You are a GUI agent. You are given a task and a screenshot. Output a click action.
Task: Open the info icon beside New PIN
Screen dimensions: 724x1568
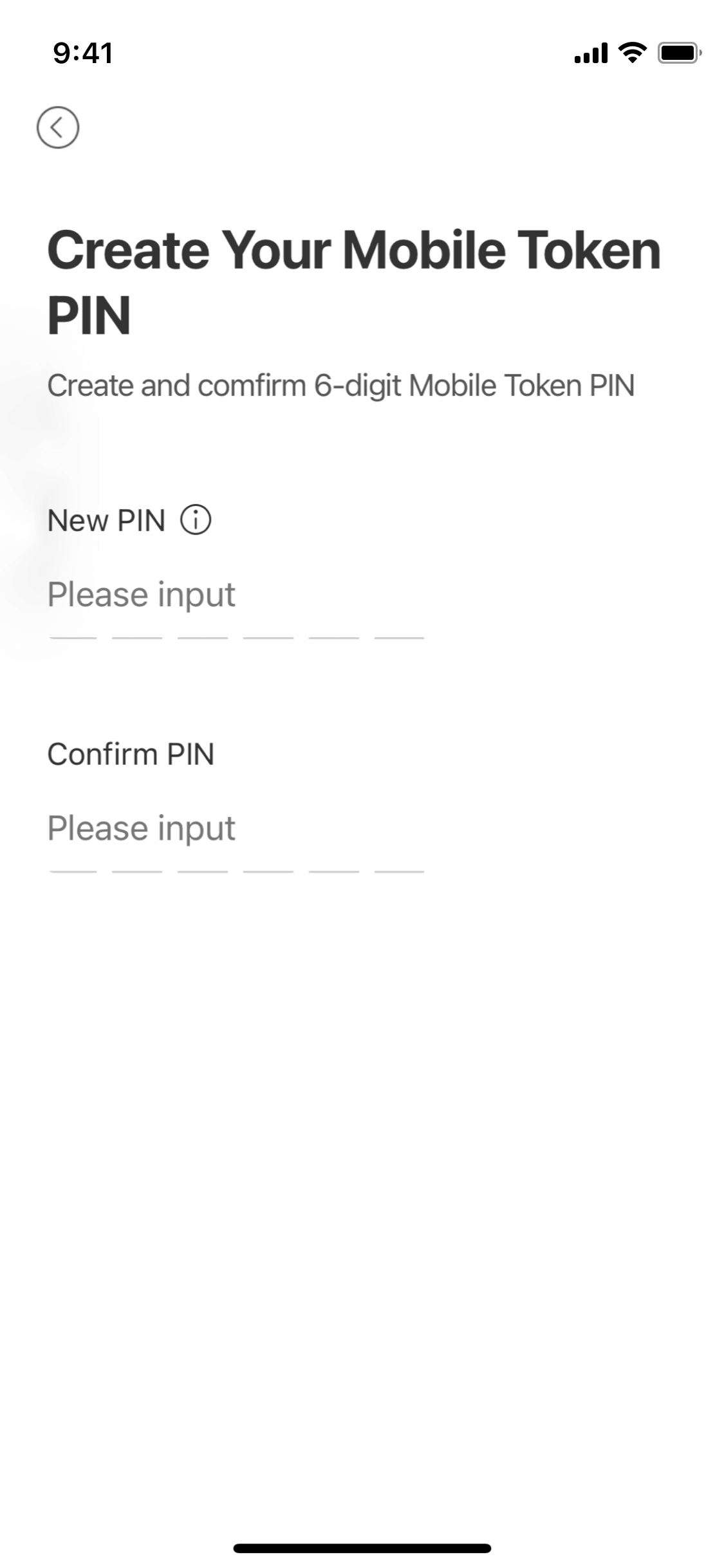pyautogui.click(x=195, y=519)
